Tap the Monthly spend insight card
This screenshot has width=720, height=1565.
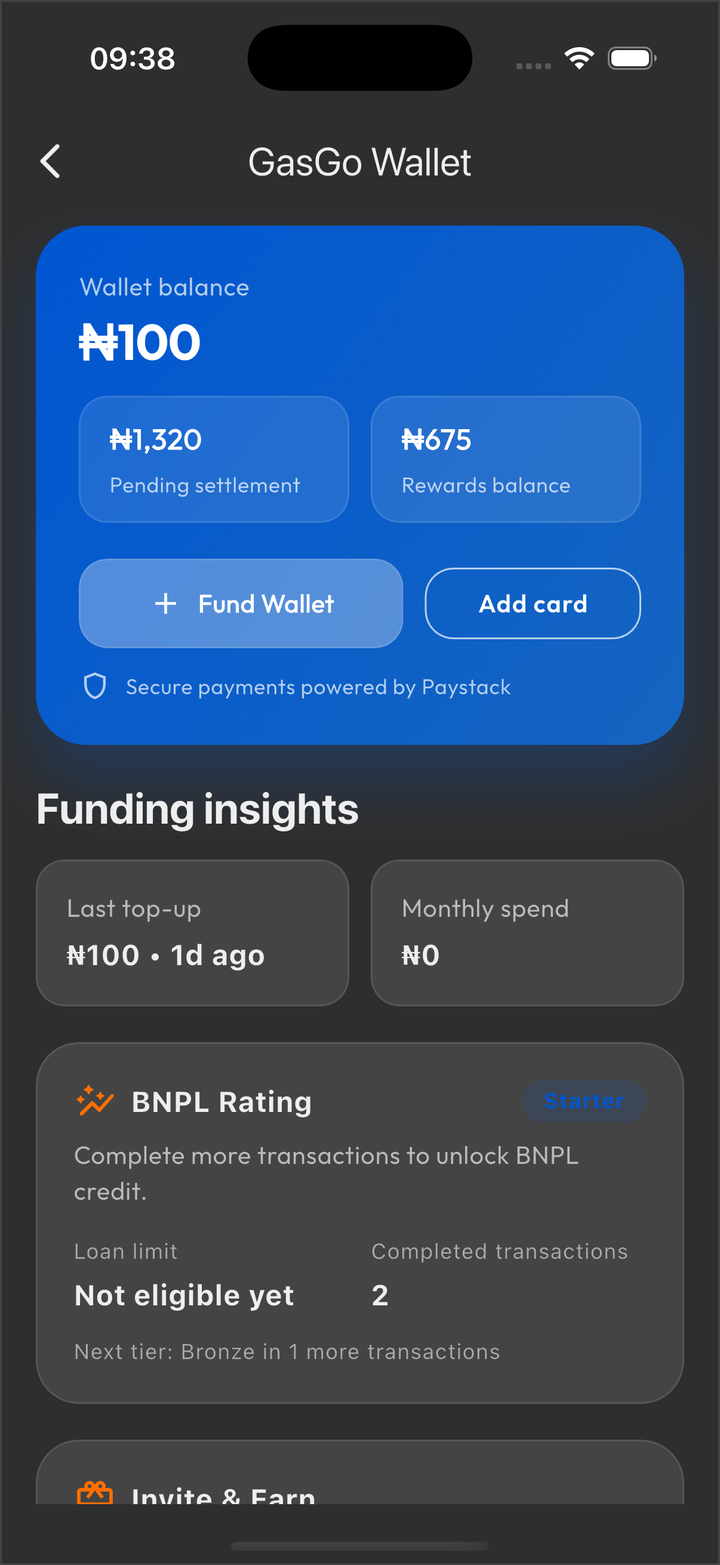pos(527,932)
